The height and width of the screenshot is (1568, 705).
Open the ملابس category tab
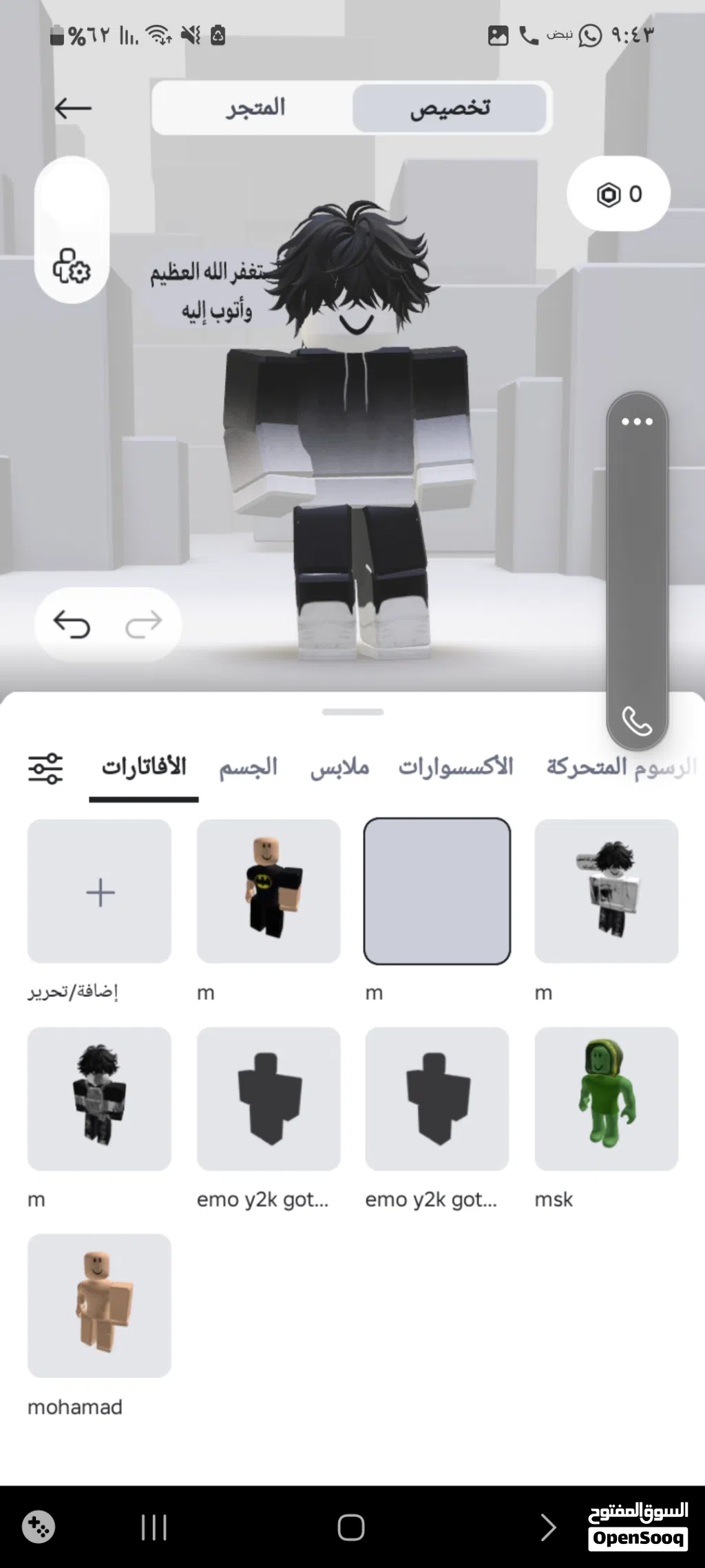click(339, 767)
